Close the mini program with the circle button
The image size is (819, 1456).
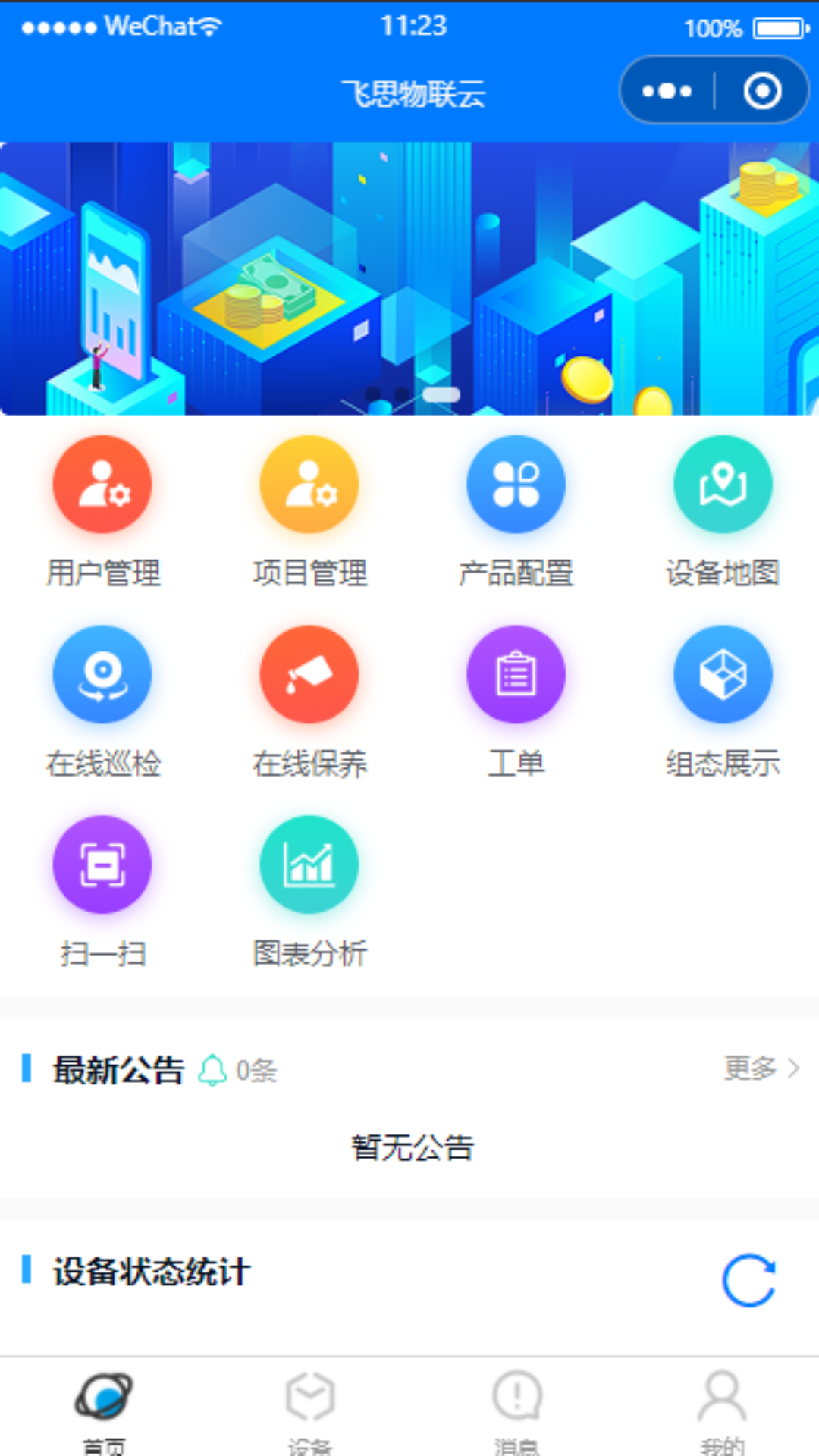coord(761,91)
